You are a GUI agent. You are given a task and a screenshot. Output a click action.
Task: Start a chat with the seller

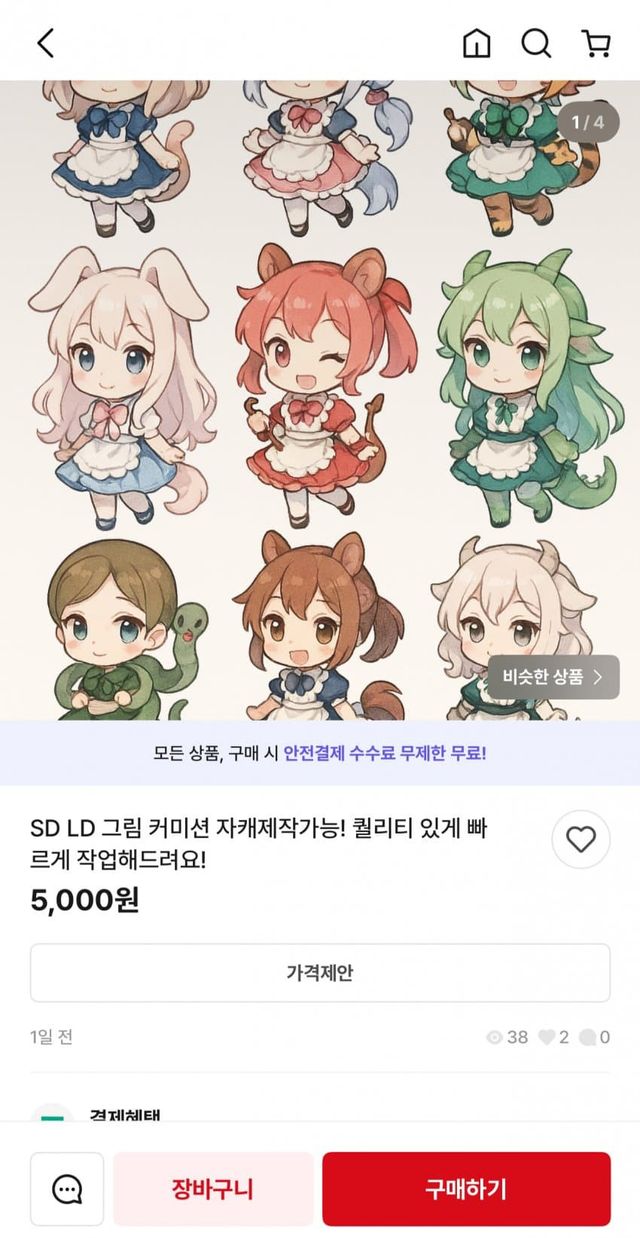point(67,1189)
